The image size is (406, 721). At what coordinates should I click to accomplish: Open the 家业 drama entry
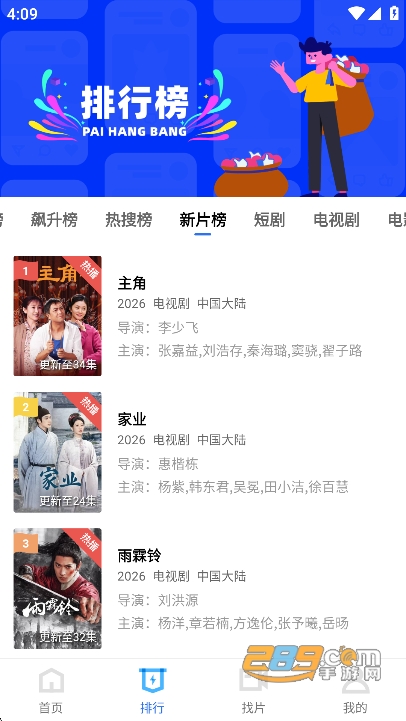pyautogui.click(x=203, y=452)
